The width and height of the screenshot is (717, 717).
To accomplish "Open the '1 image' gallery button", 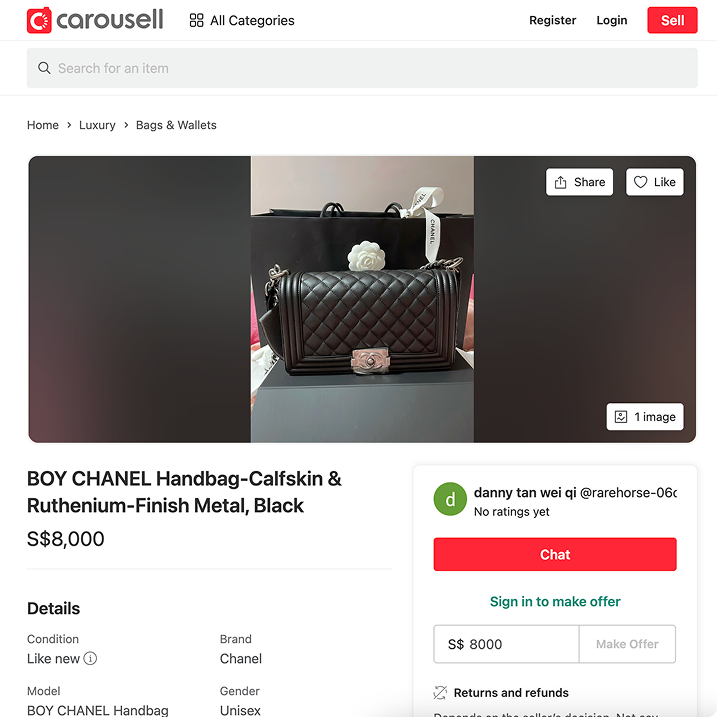I will click(645, 417).
